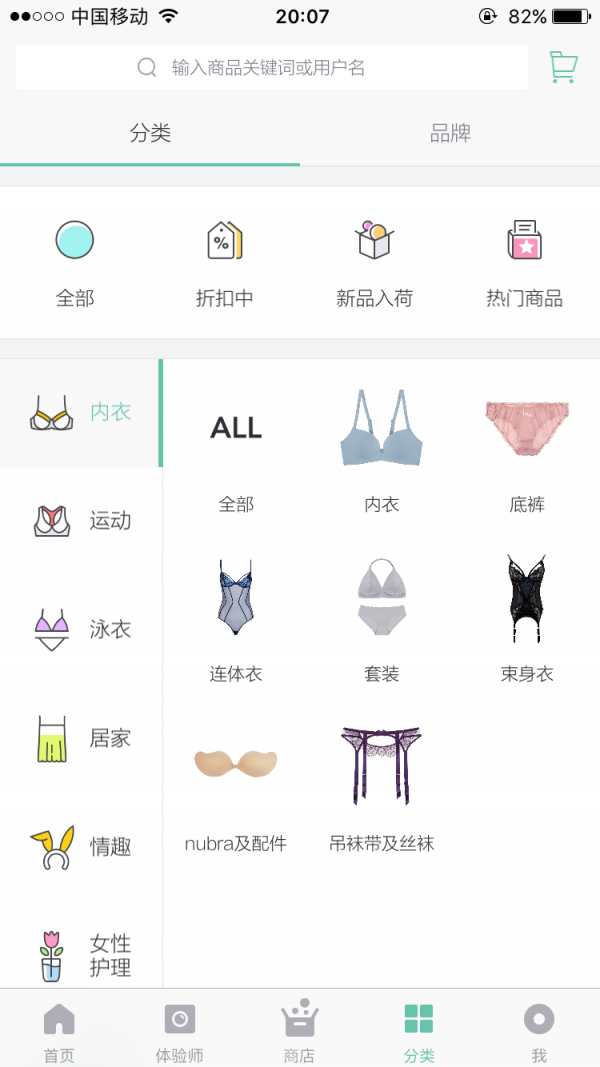The width and height of the screenshot is (600, 1067).
Task: Switch to the 品牌 tab
Action: point(450,133)
